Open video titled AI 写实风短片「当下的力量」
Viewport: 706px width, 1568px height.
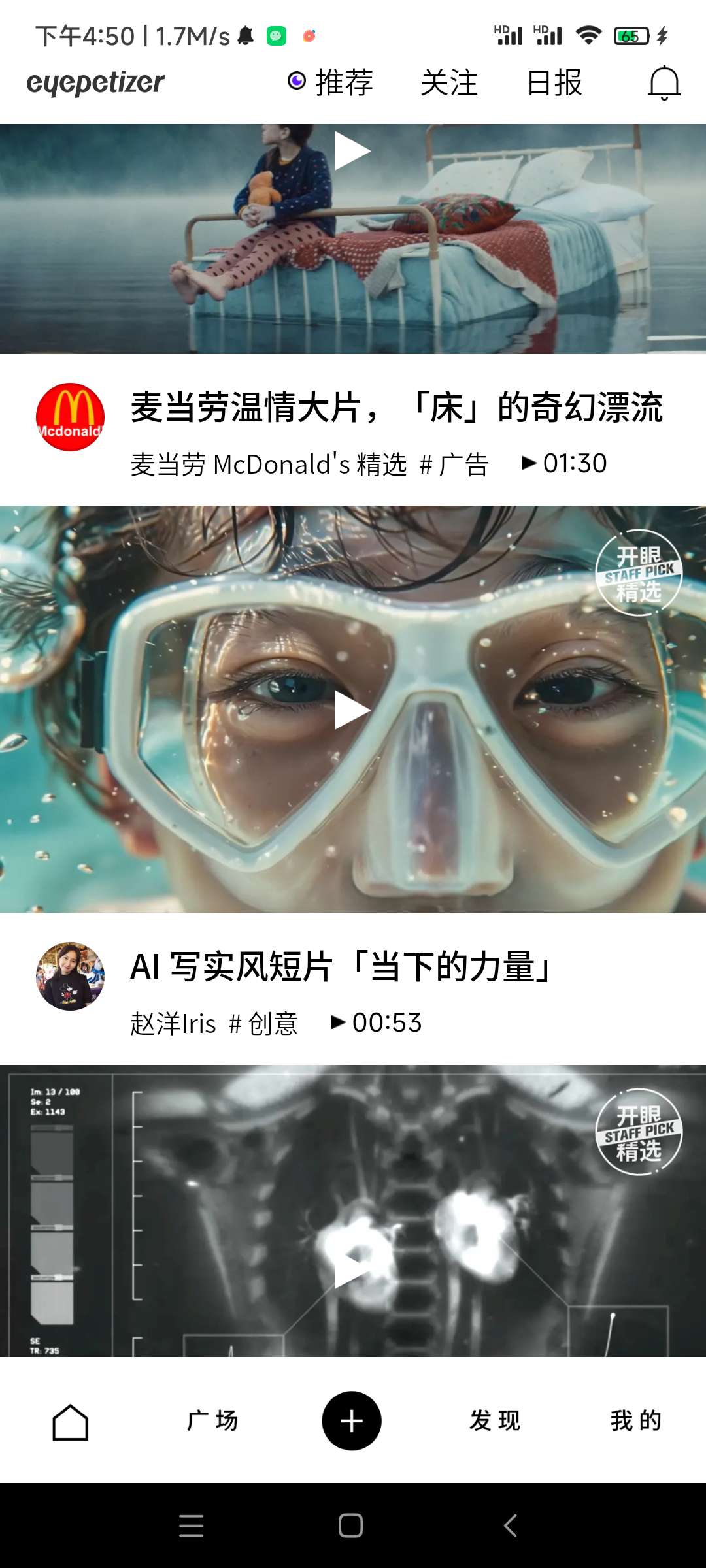click(x=343, y=967)
